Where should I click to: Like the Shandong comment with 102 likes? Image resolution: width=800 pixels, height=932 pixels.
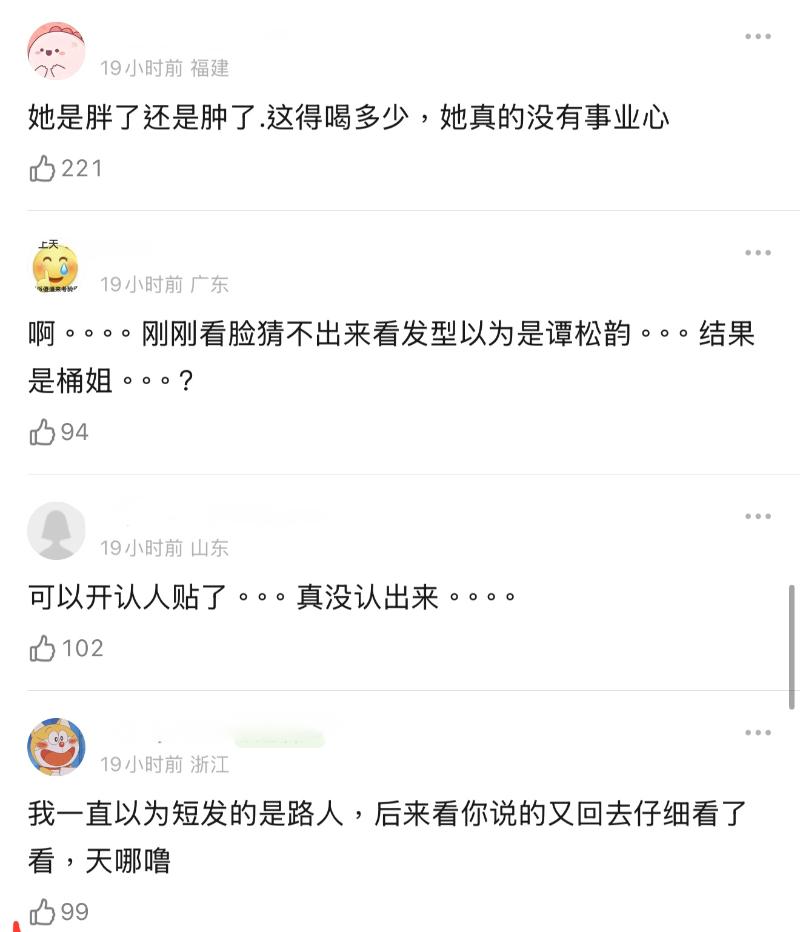point(43,648)
